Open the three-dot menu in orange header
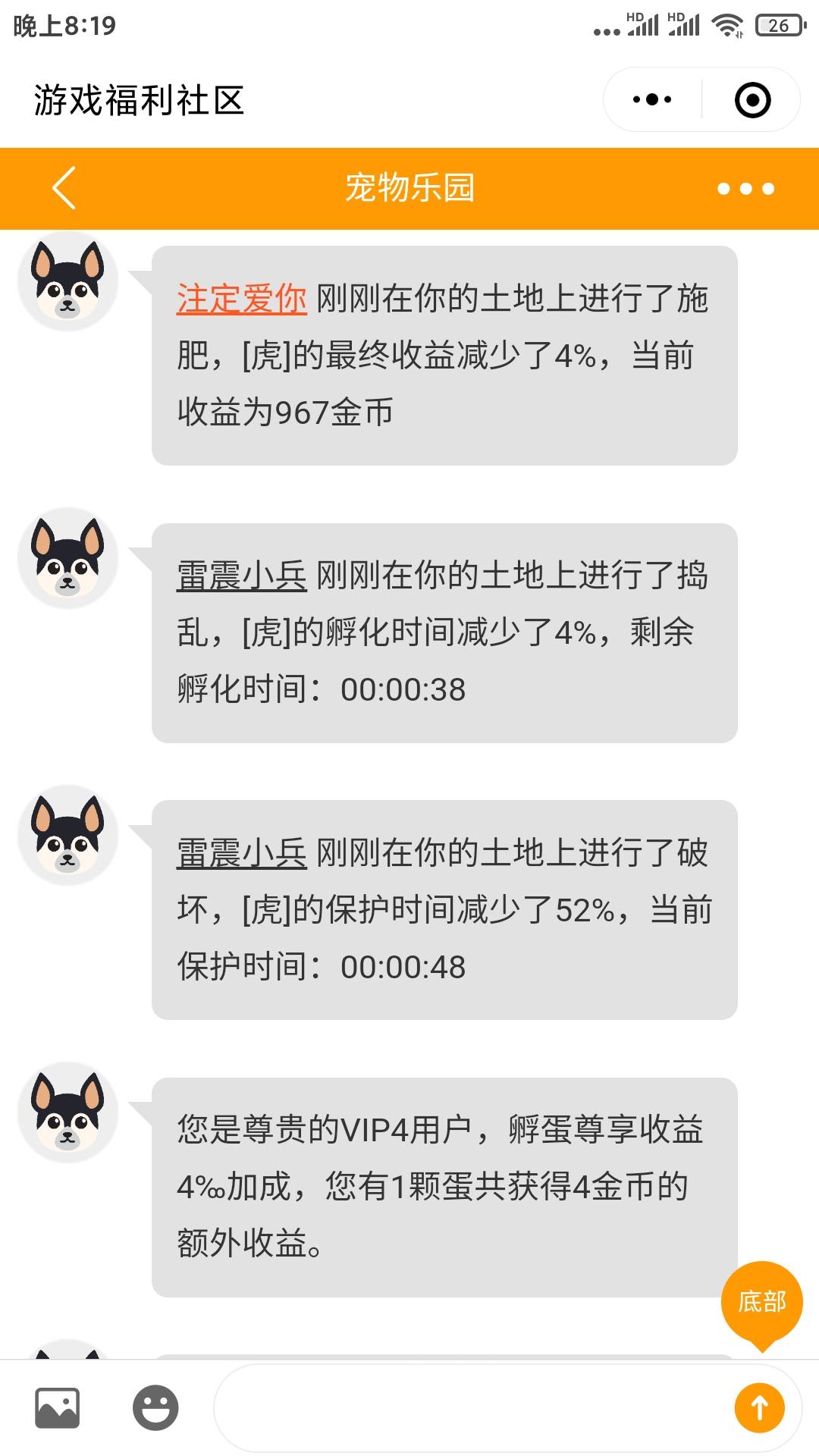Image resolution: width=819 pixels, height=1456 pixels. pos(745,189)
